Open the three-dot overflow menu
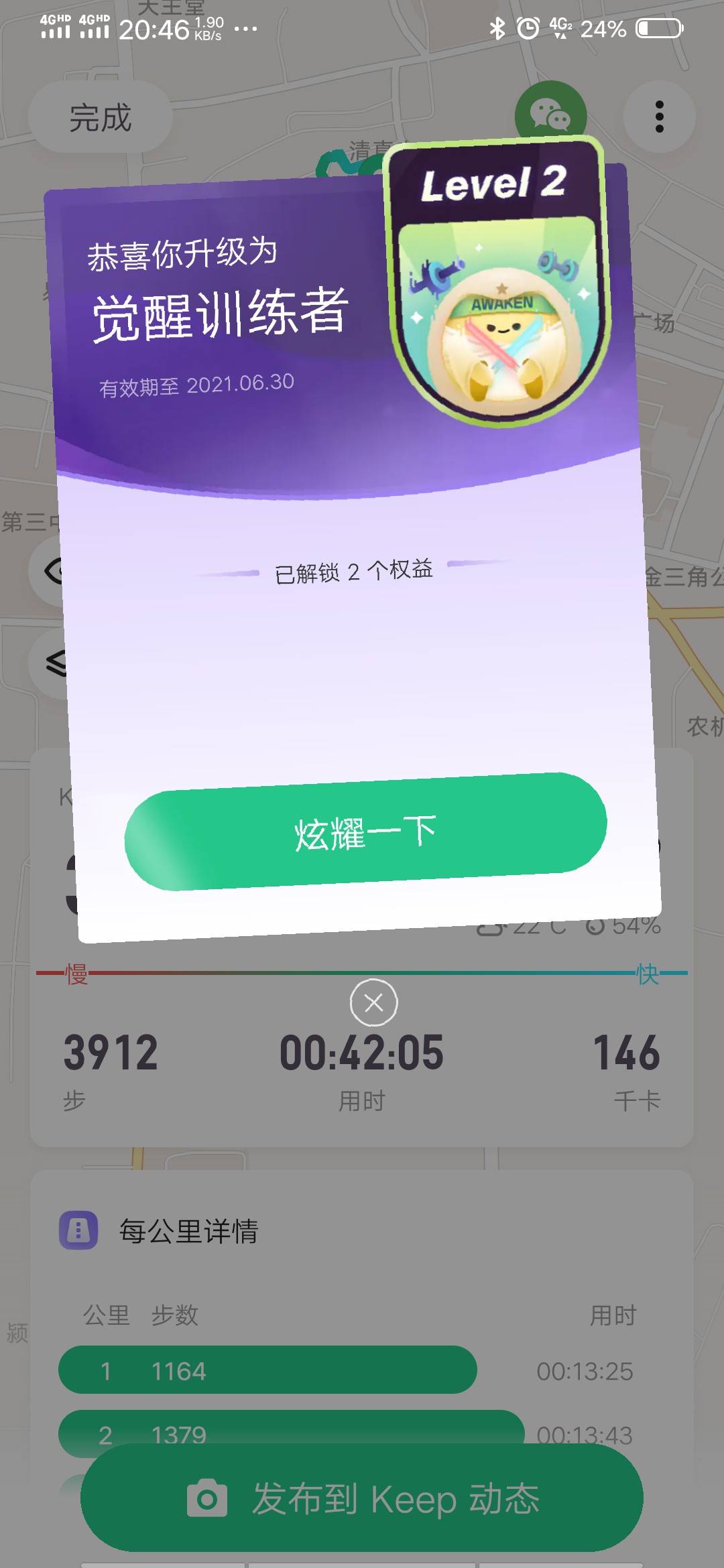Screen dimensions: 724x1568 [659, 117]
